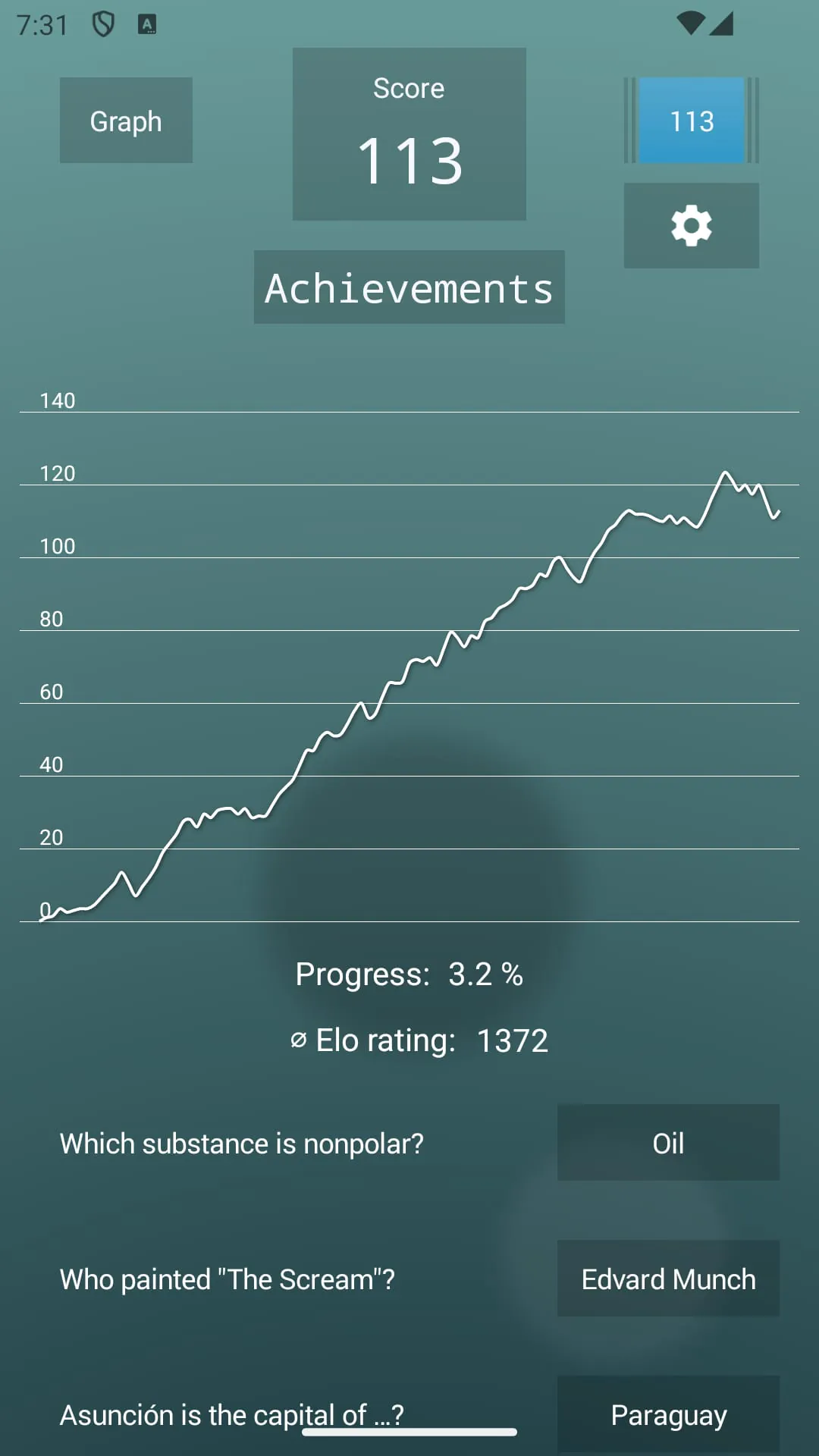The width and height of the screenshot is (819, 1456).
Task: Select the Edvard Munch answer button
Action: pos(668,1279)
